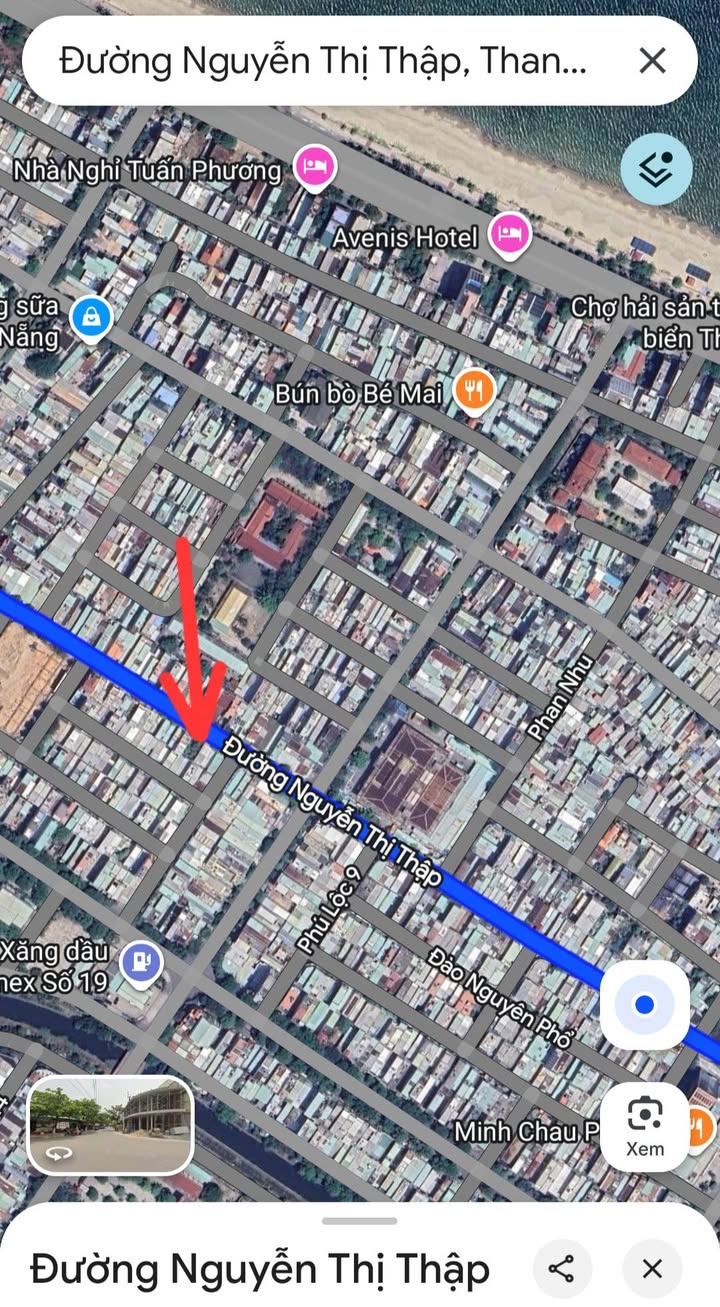
Task: Open the Nhà Nghỉ Tuấn Phương marker
Action: [x=314, y=167]
